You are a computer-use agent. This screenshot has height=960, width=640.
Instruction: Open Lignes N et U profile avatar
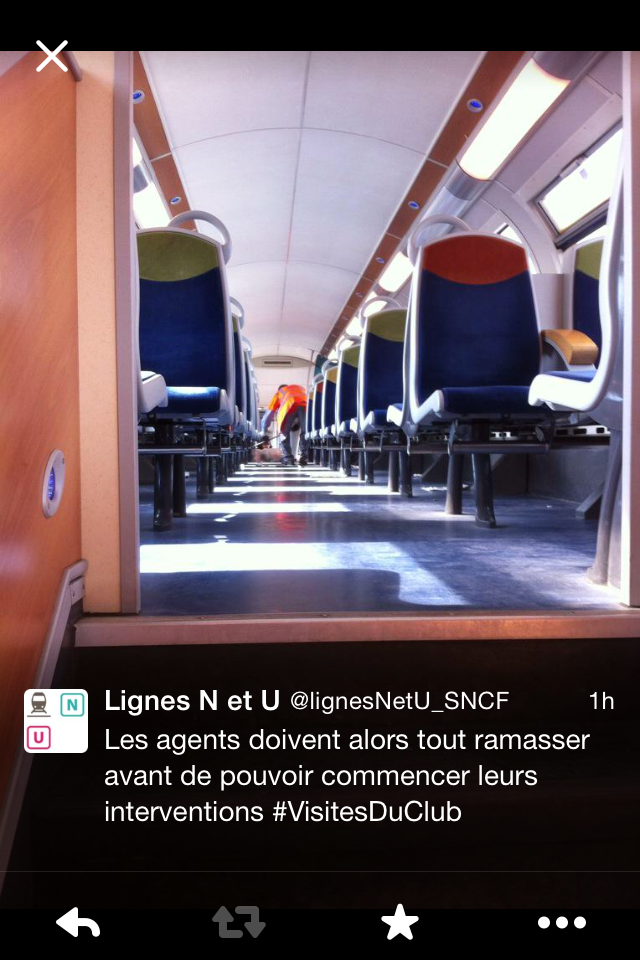(56, 720)
